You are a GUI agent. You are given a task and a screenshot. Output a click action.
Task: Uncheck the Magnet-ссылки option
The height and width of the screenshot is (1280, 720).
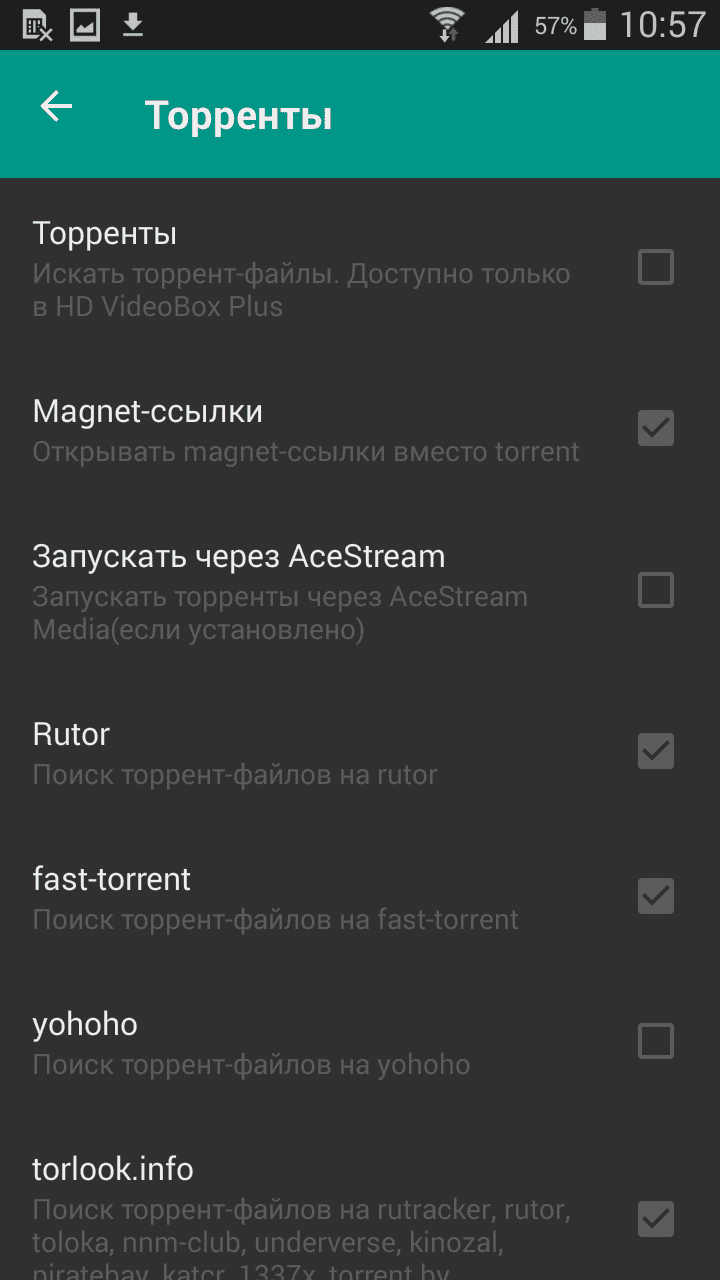(x=656, y=428)
